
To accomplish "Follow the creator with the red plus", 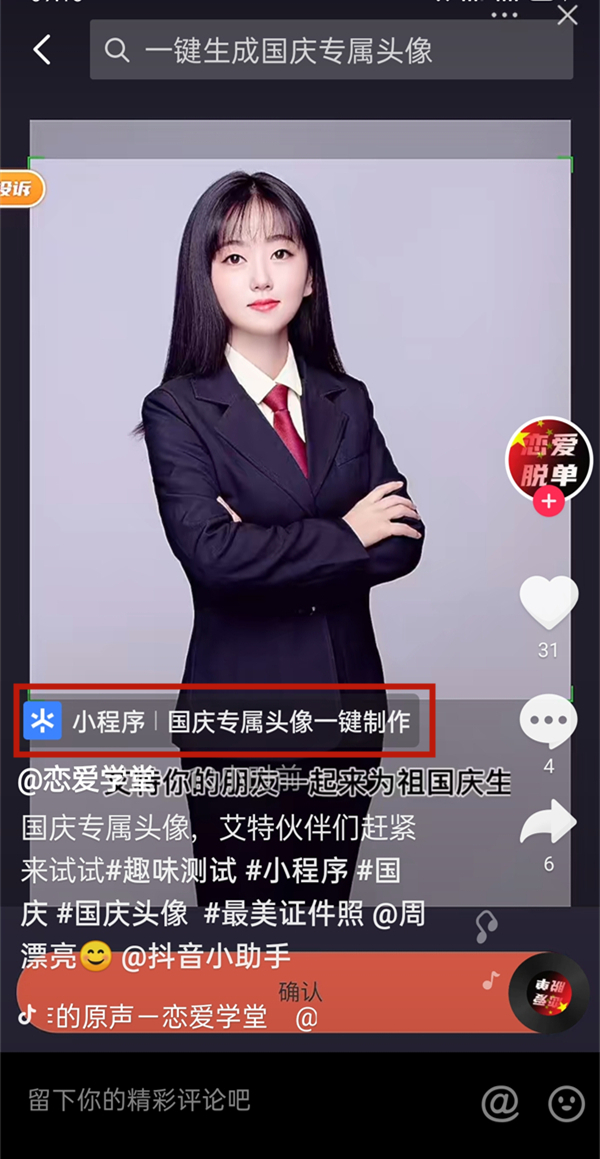I will [548, 502].
